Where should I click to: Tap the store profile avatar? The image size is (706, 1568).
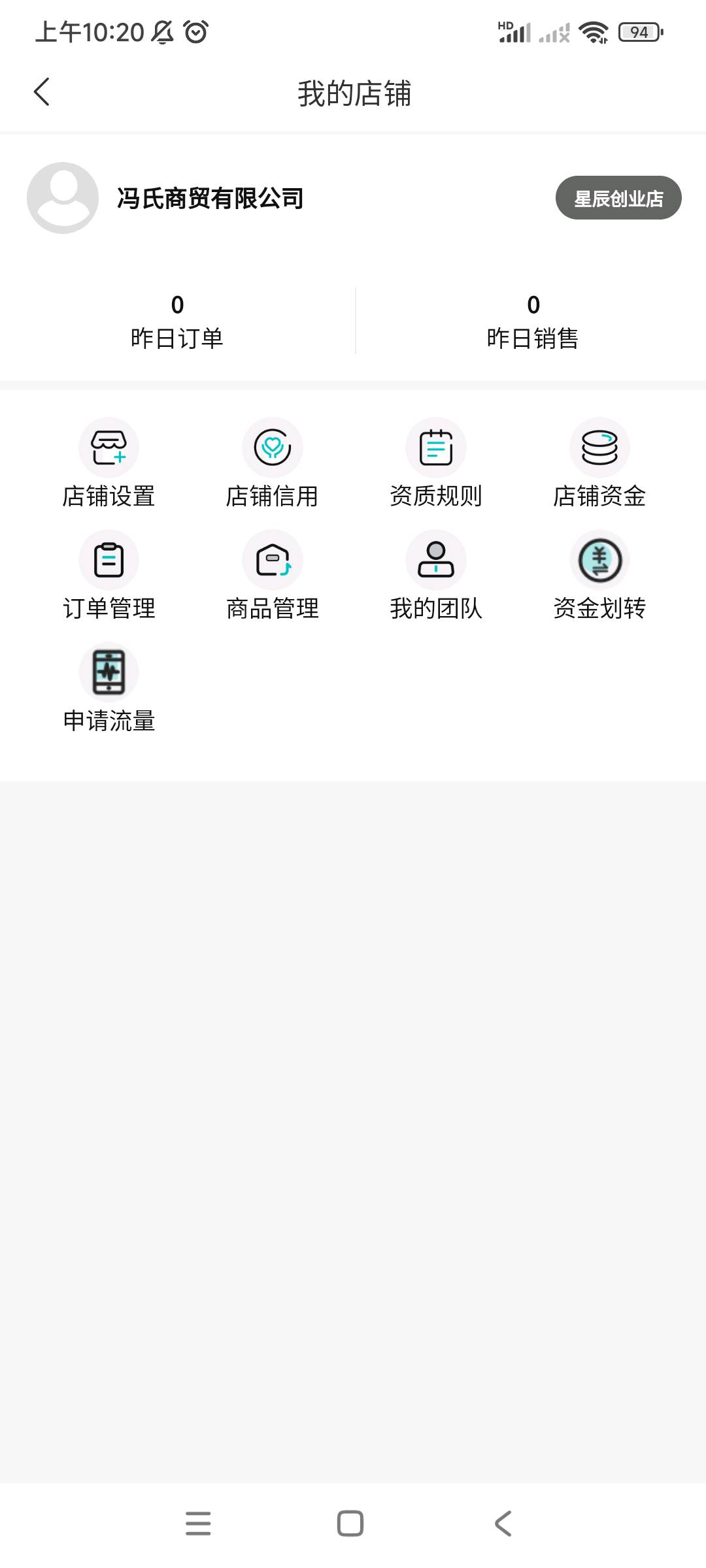[x=63, y=198]
